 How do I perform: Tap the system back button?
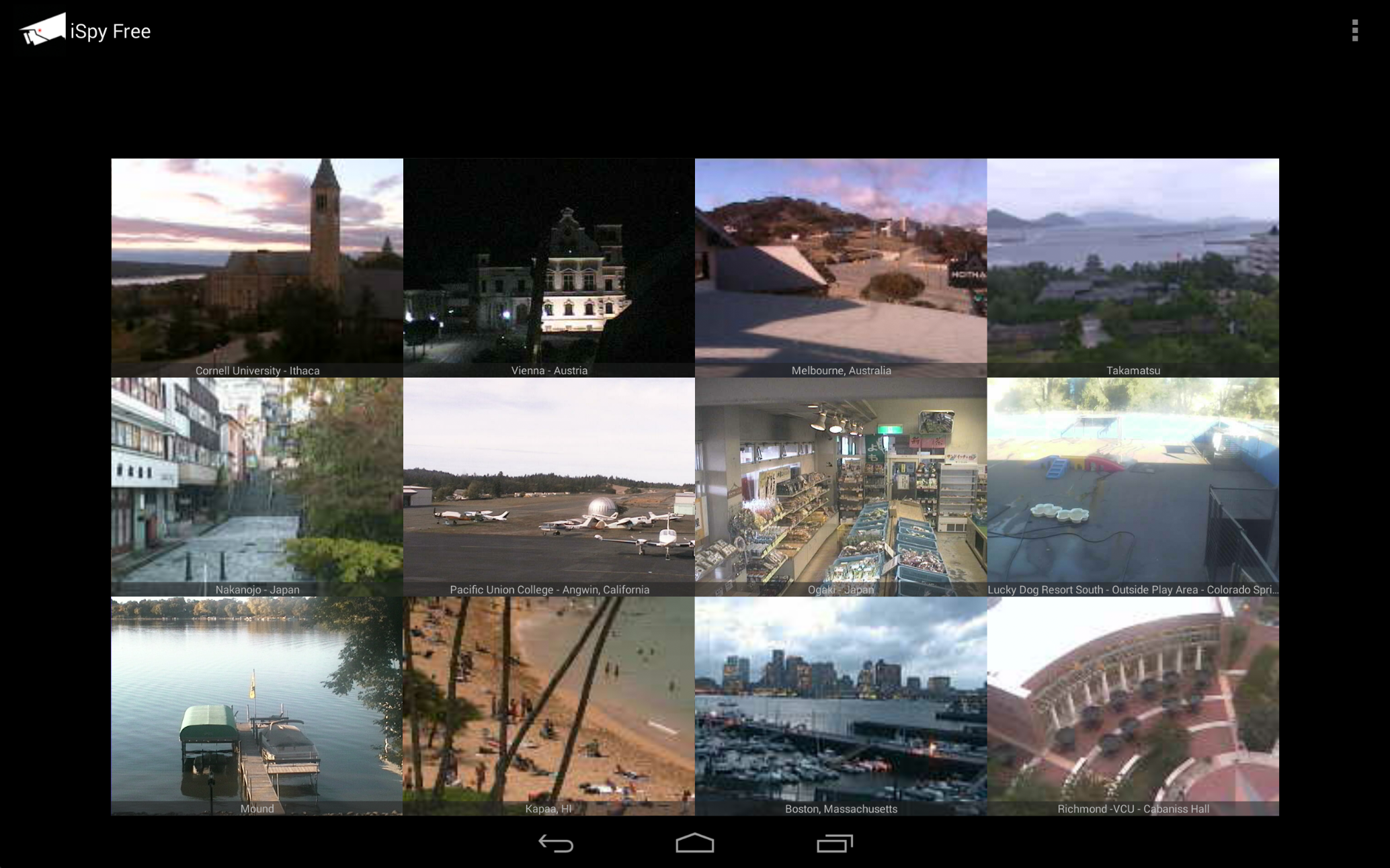[556, 843]
